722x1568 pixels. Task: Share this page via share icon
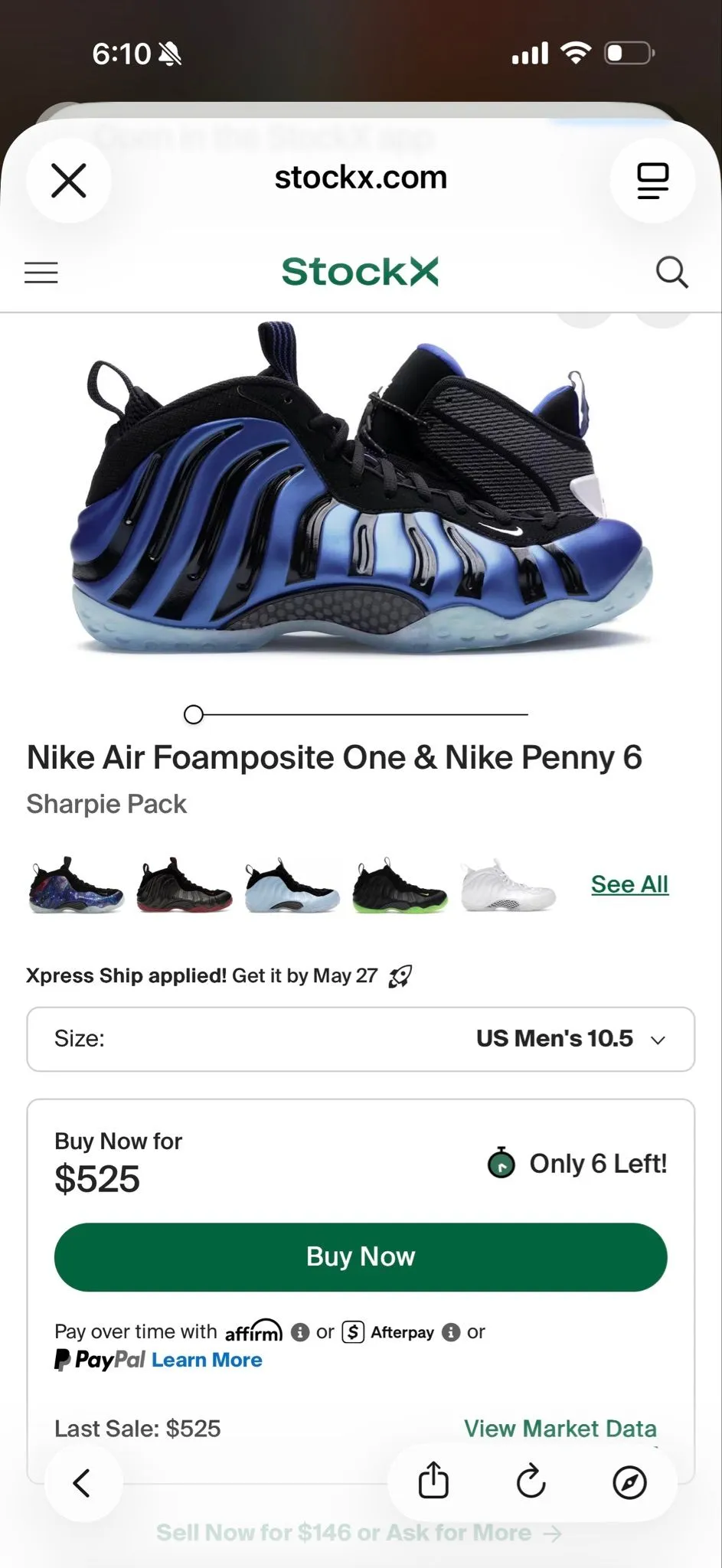coord(433,1480)
